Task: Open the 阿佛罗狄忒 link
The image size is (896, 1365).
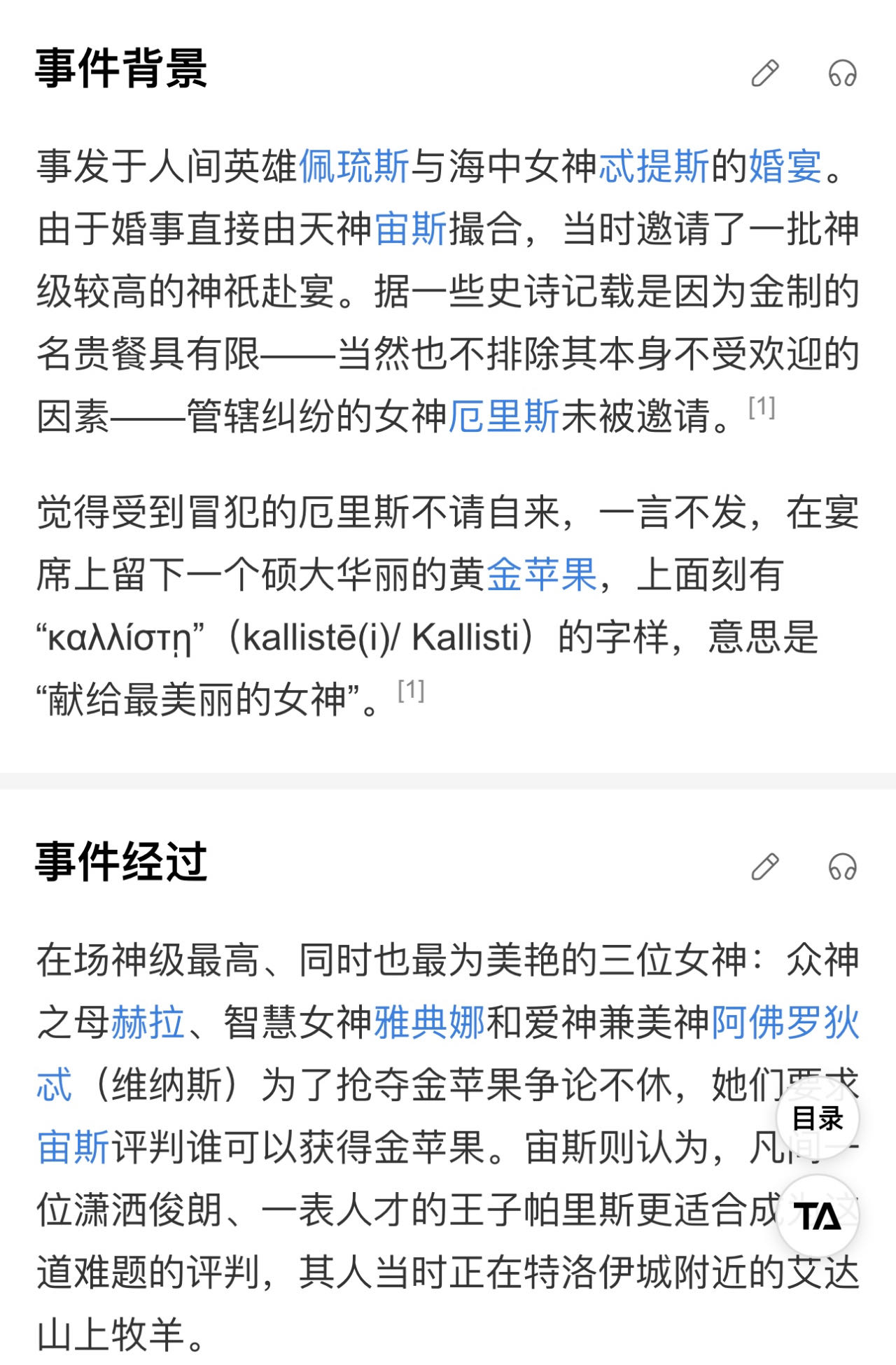Action: pos(785,1023)
